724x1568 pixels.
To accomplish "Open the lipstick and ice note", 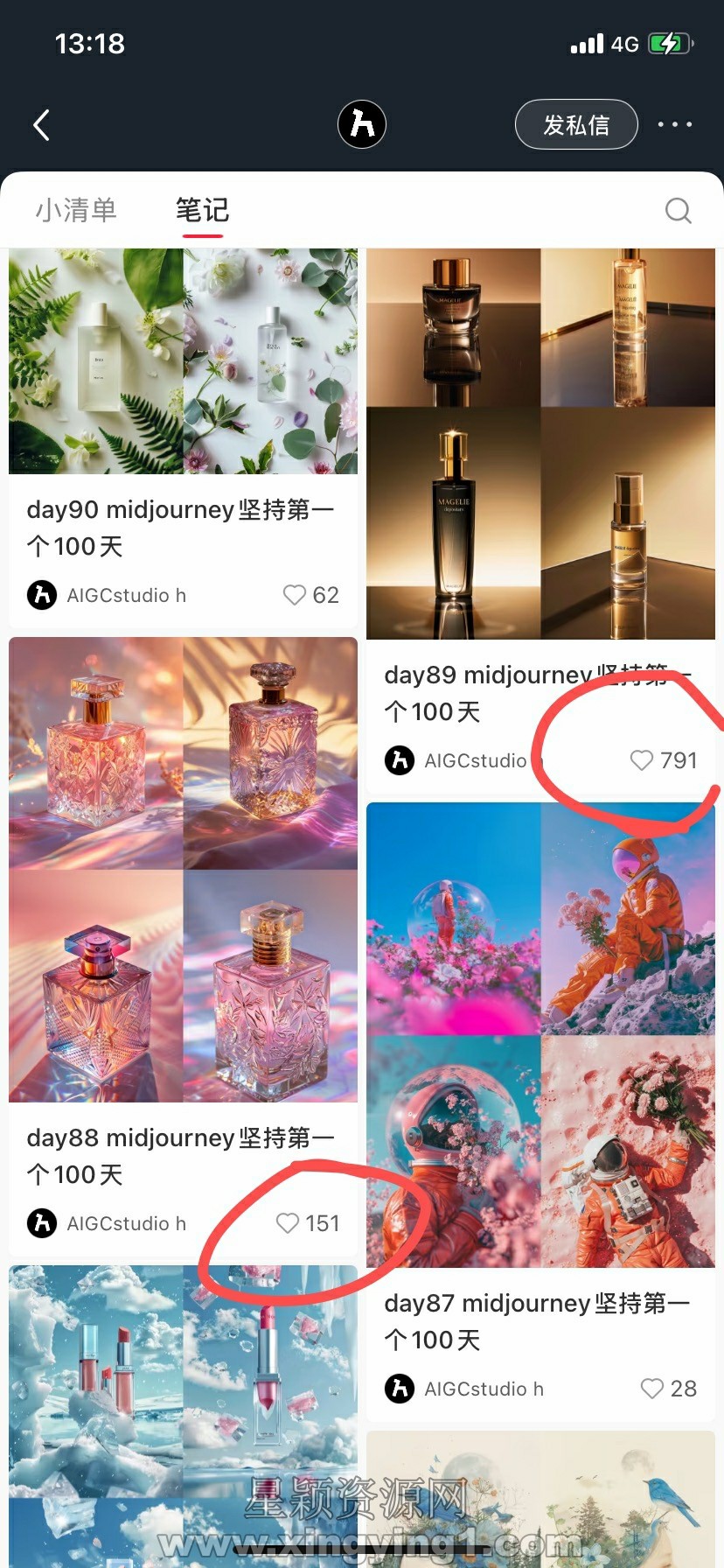I will pyautogui.click(x=183, y=1400).
